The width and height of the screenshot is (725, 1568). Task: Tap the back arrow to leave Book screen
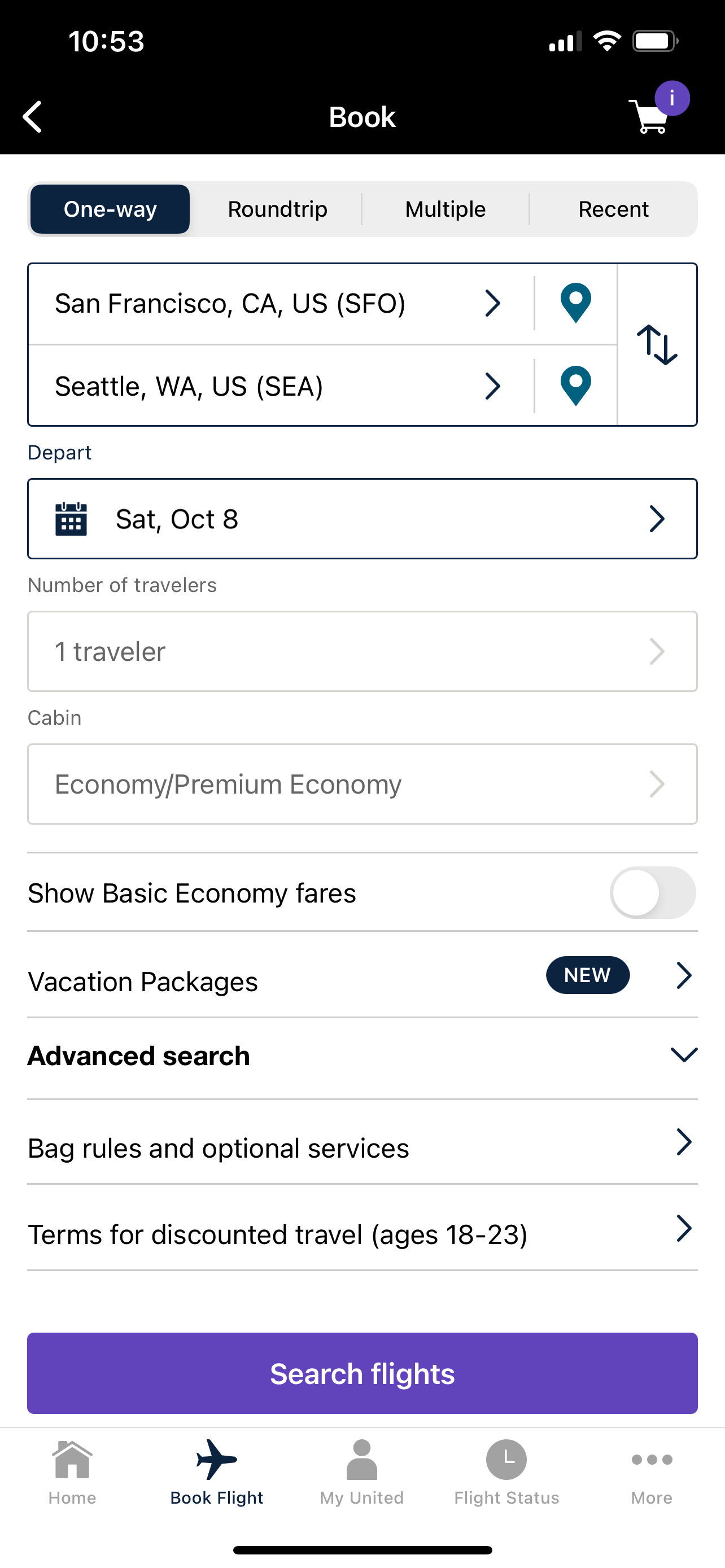[x=32, y=116]
